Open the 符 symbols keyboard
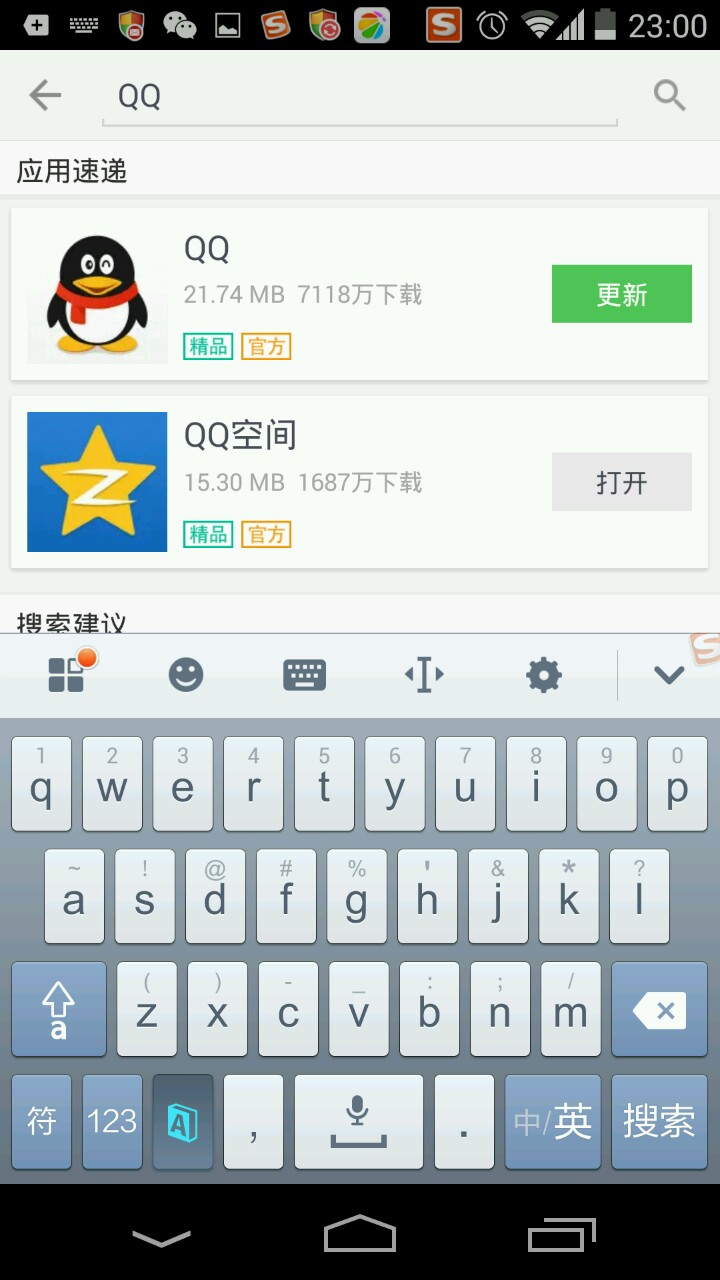 41,1121
